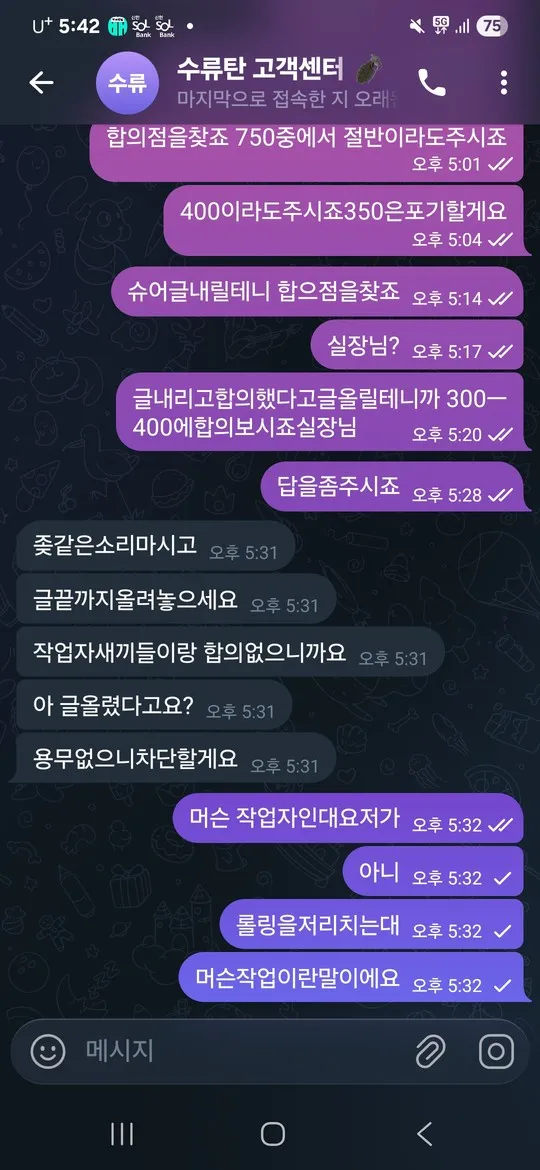Attach a file with the paperclip icon
The image size is (540, 1170).
click(430, 1052)
